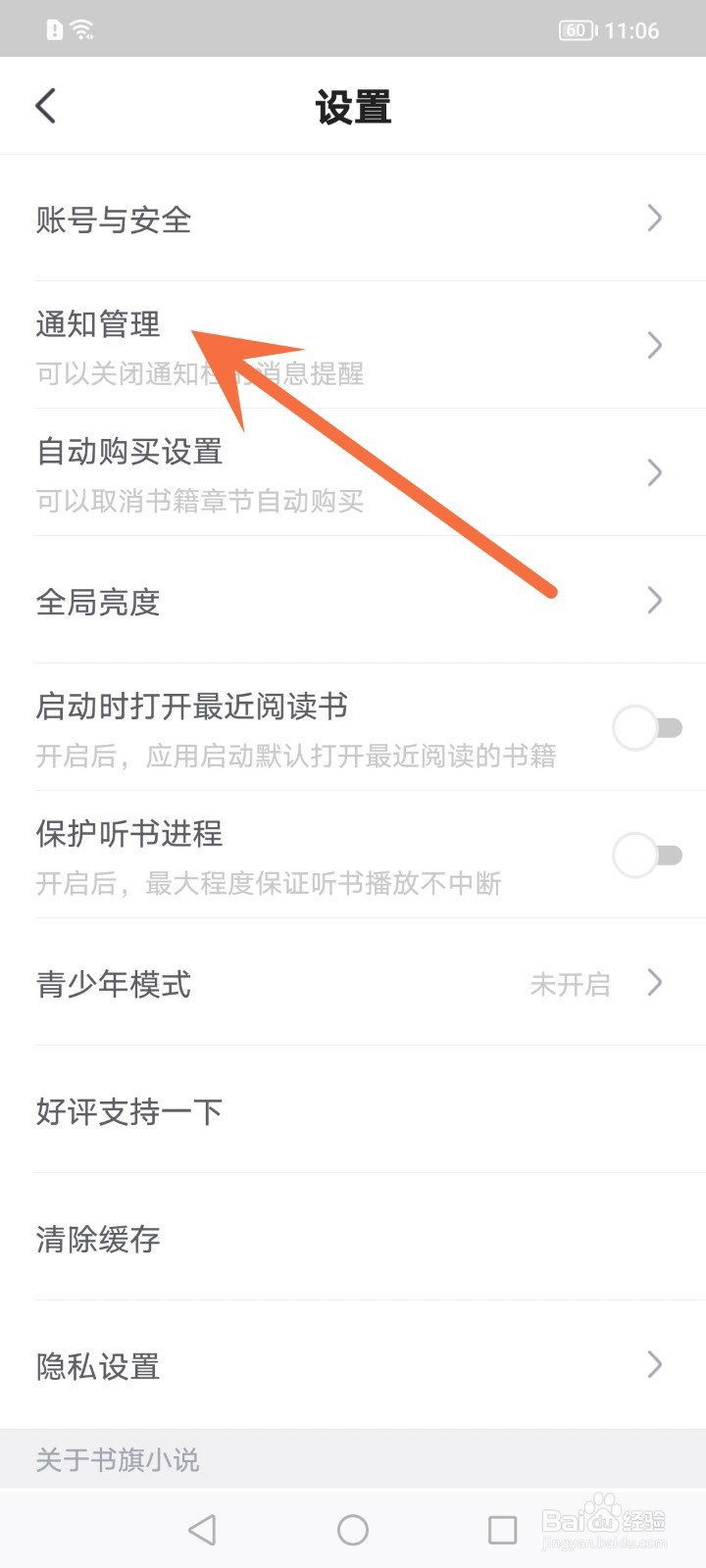Tap 关于书旗小说 at the bottom
This screenshot has width=706, height=1568.
pos(118,1459)
